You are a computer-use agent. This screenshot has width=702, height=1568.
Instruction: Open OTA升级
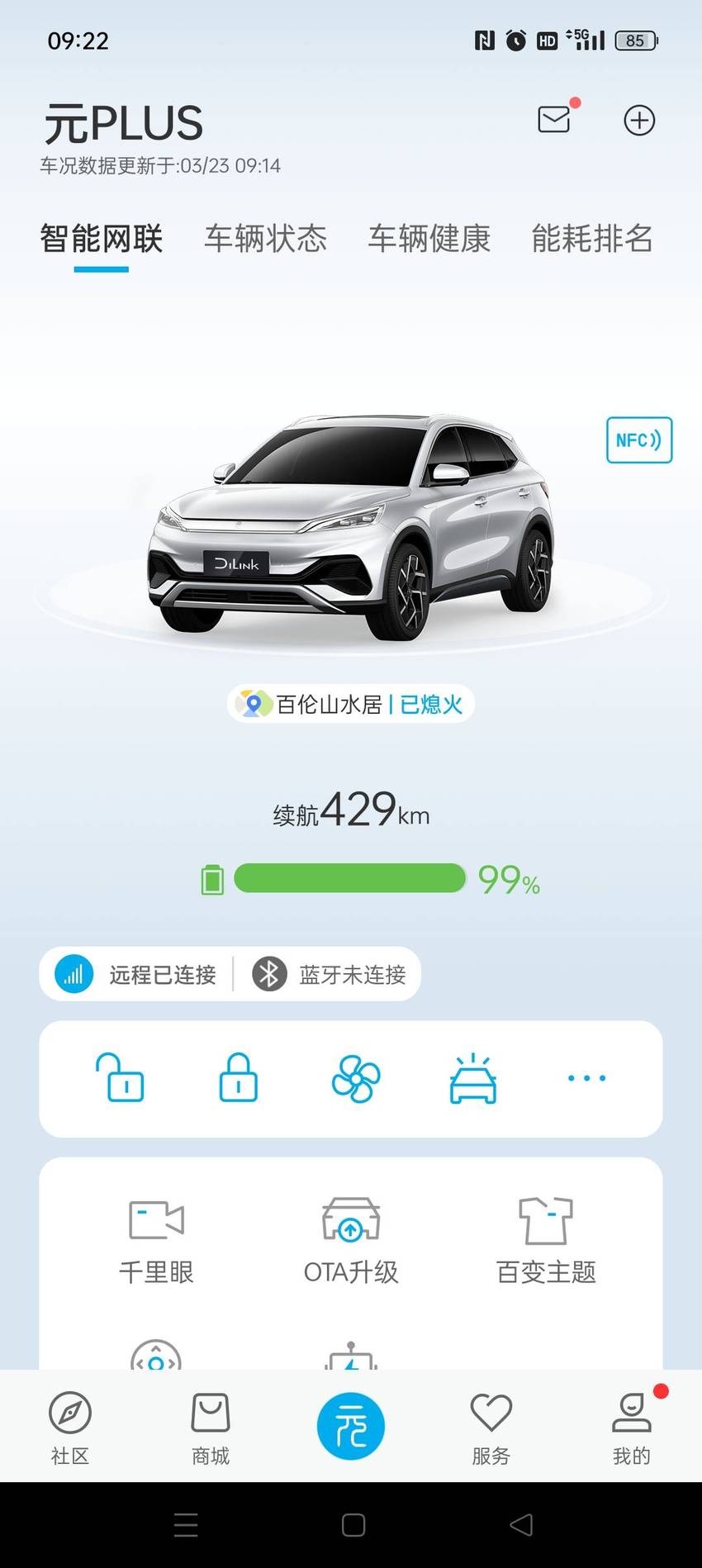tap(351, 1242)
